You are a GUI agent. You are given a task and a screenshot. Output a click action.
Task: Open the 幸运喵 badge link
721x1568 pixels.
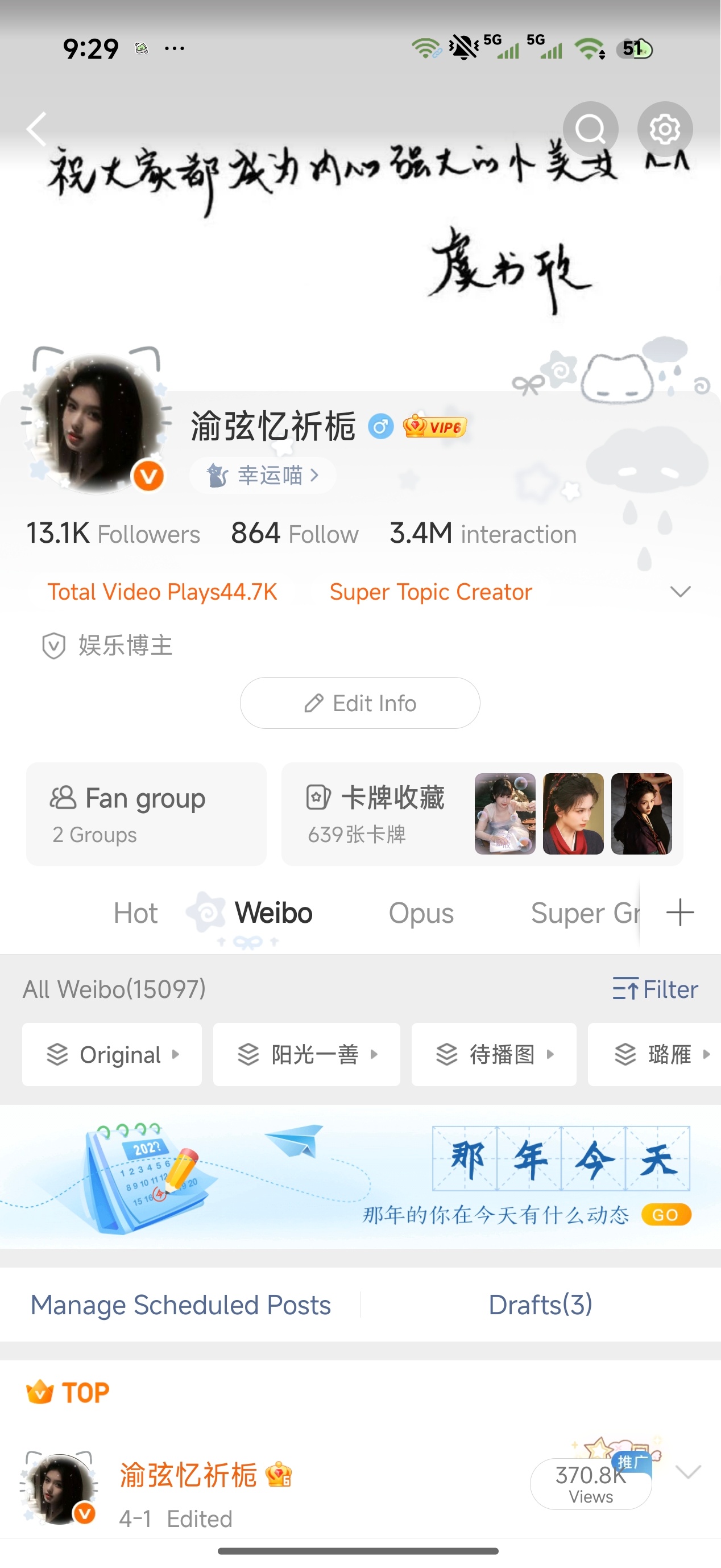coord(262,475)
